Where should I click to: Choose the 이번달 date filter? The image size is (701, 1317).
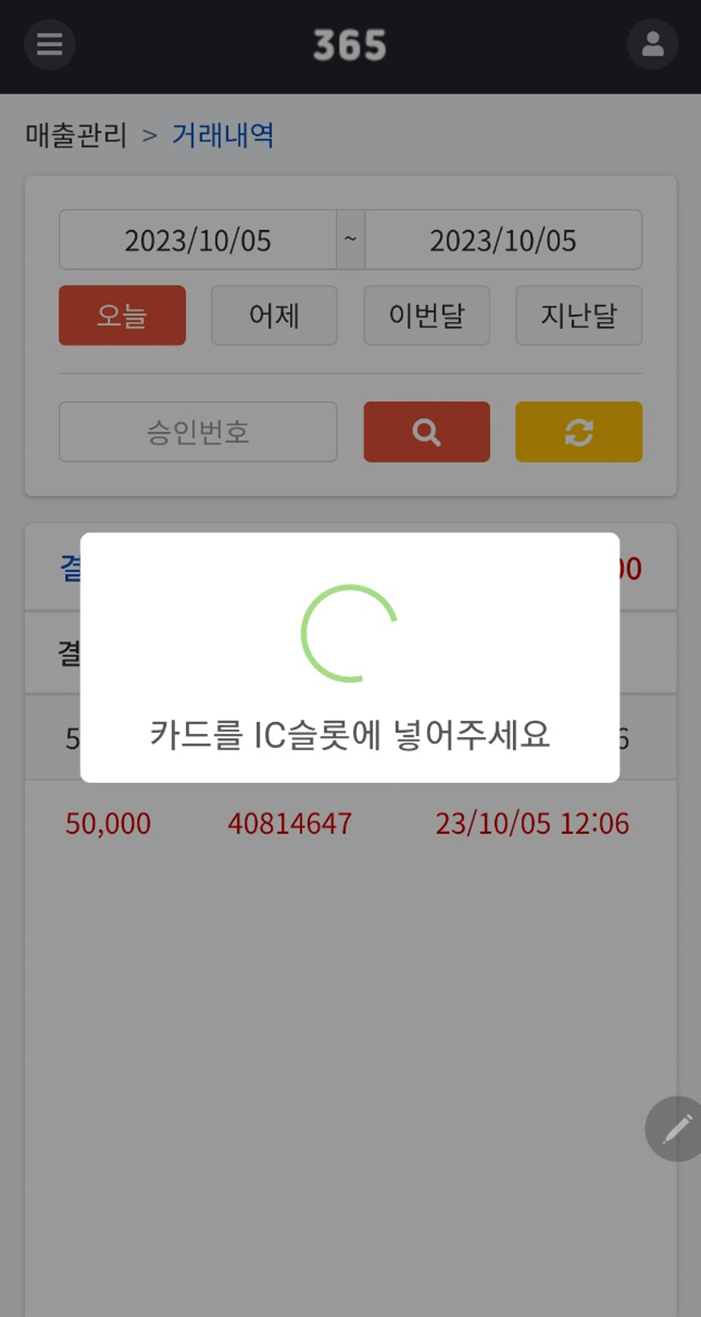[427, 316]
